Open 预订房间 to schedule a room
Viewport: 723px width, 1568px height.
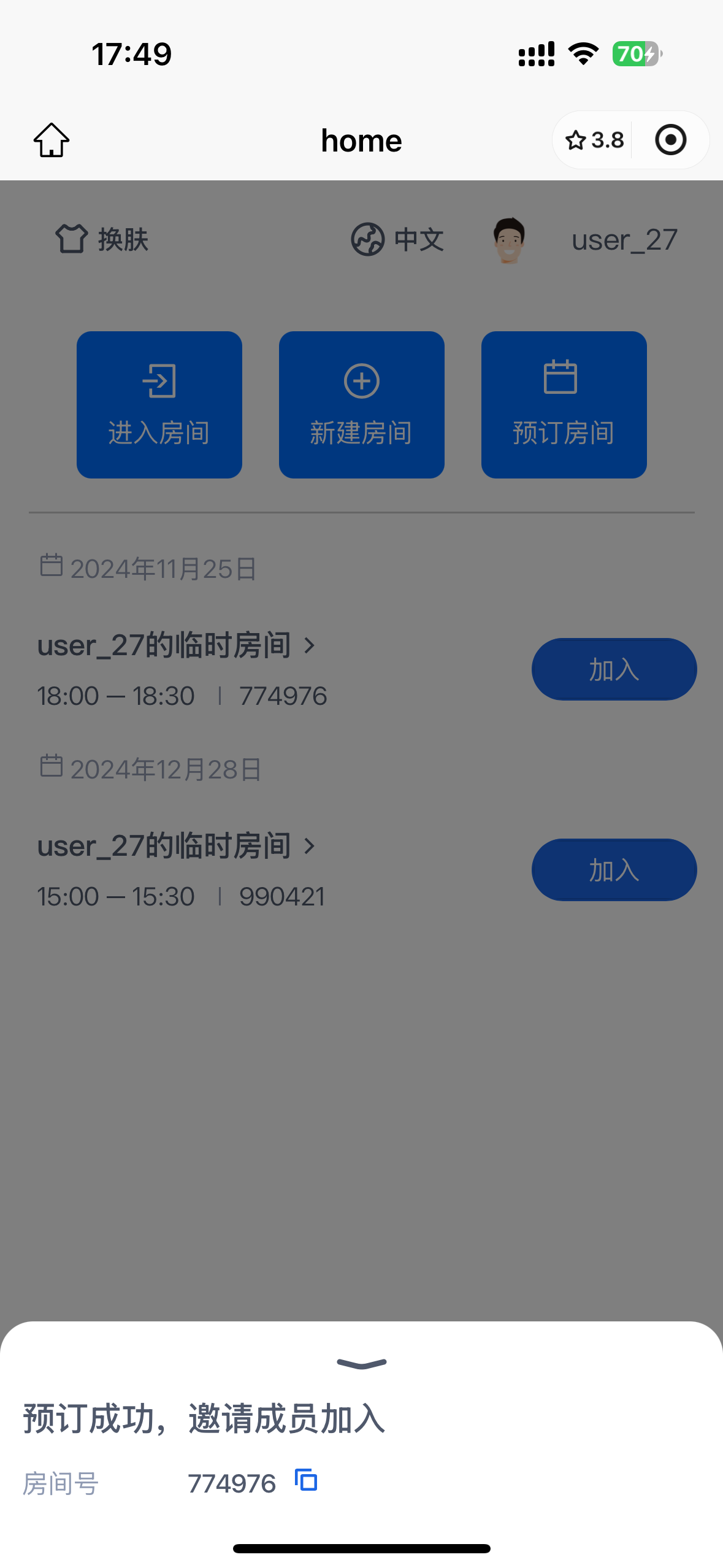(x=564, y=405)
